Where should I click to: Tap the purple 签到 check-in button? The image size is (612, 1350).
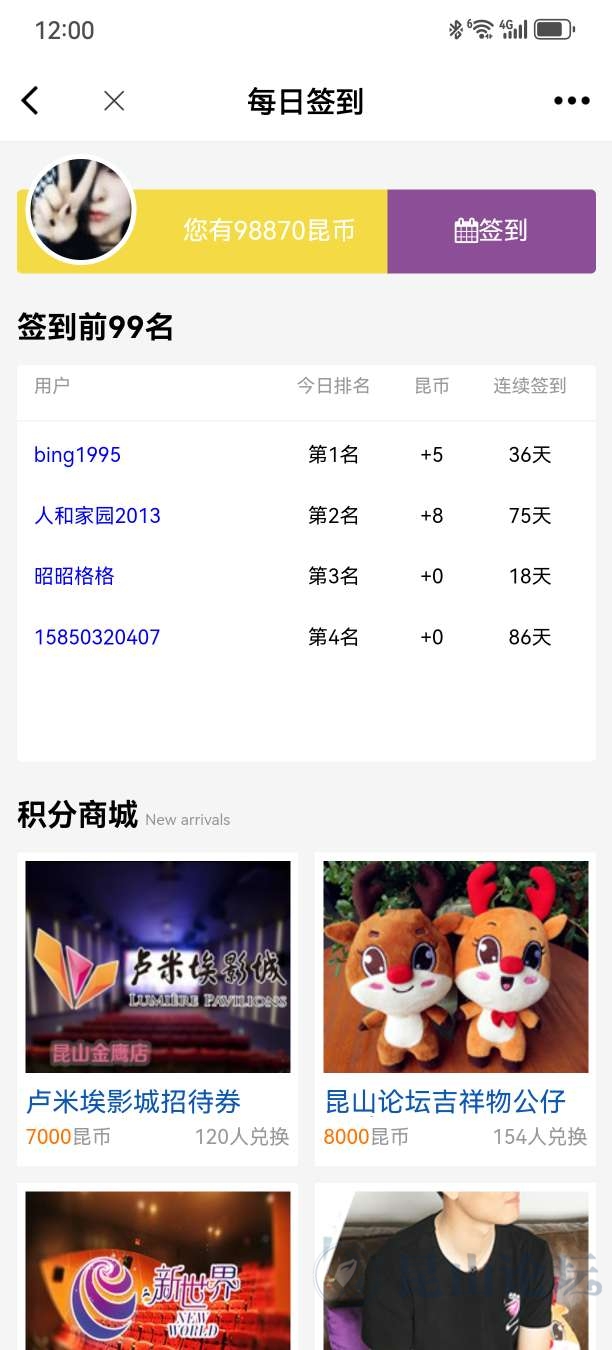[491, 231]
